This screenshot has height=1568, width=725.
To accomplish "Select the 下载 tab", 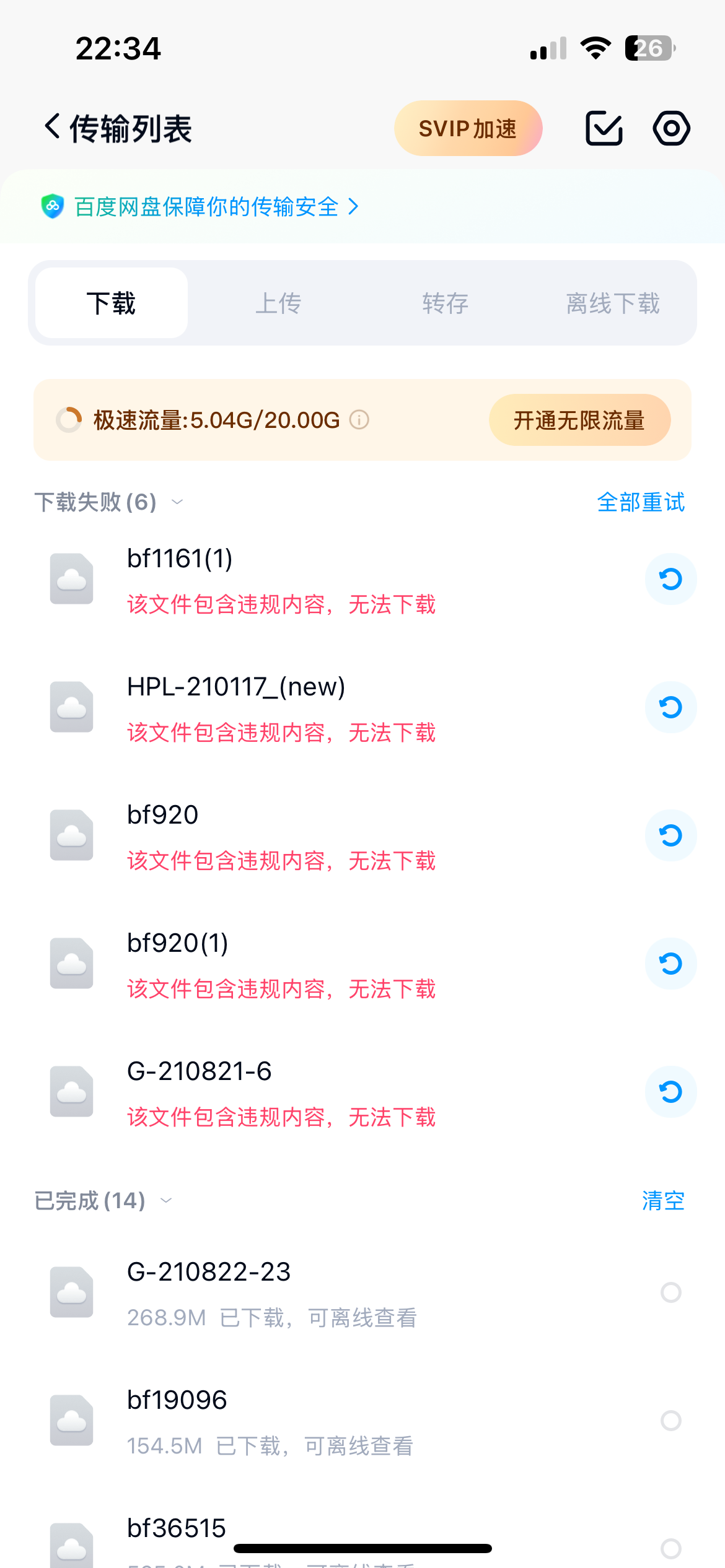I will 112,303.
